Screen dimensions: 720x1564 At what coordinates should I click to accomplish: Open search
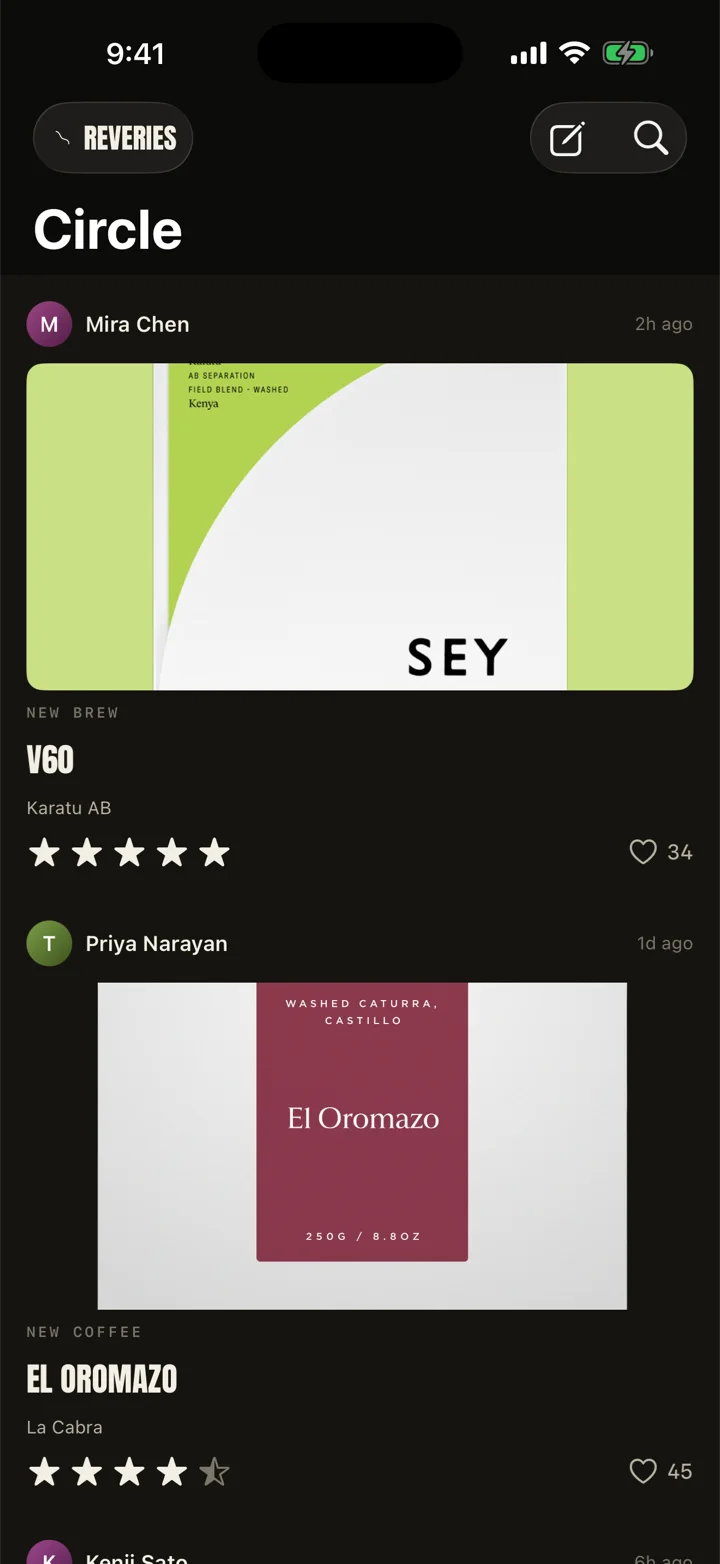click(650, 138)
